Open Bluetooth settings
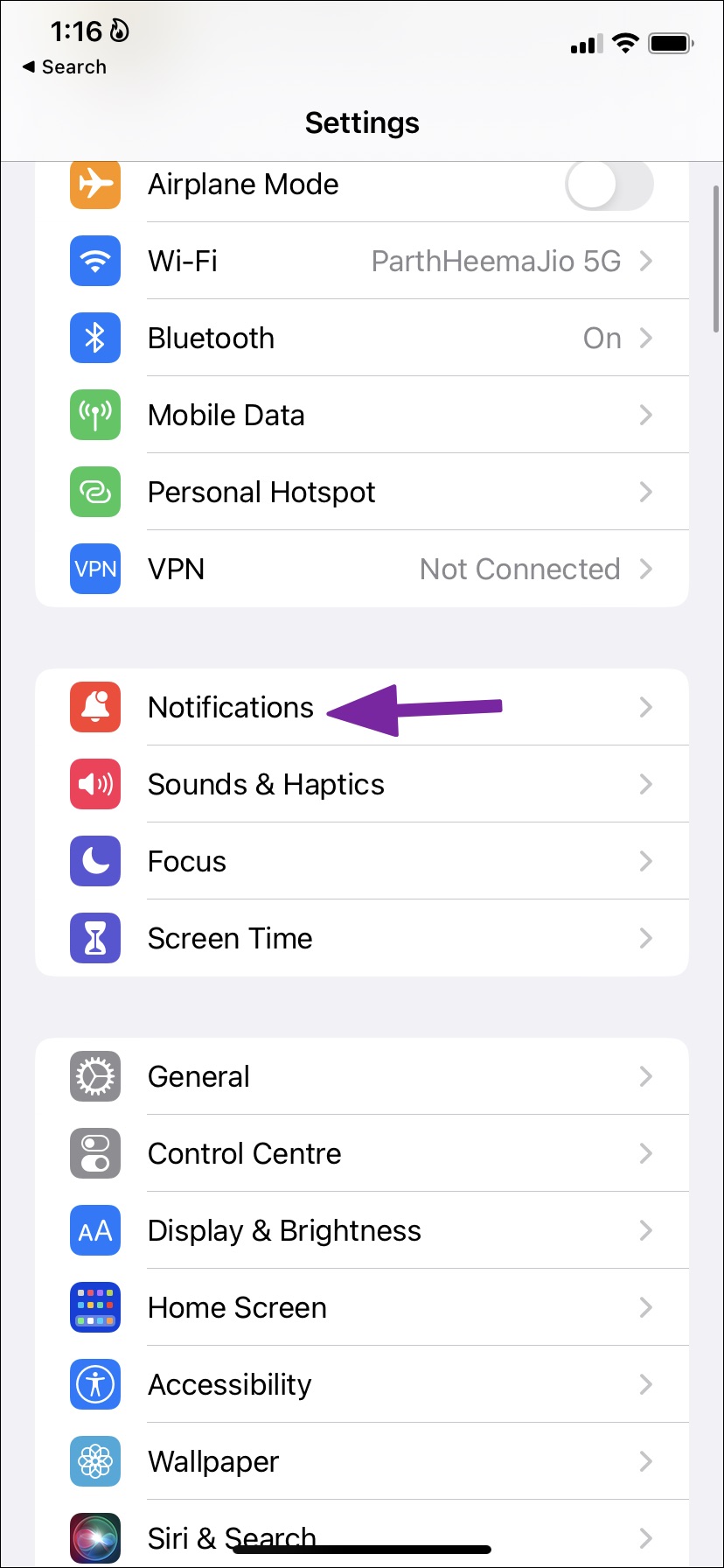724x1568 pixels. (362, 338)
